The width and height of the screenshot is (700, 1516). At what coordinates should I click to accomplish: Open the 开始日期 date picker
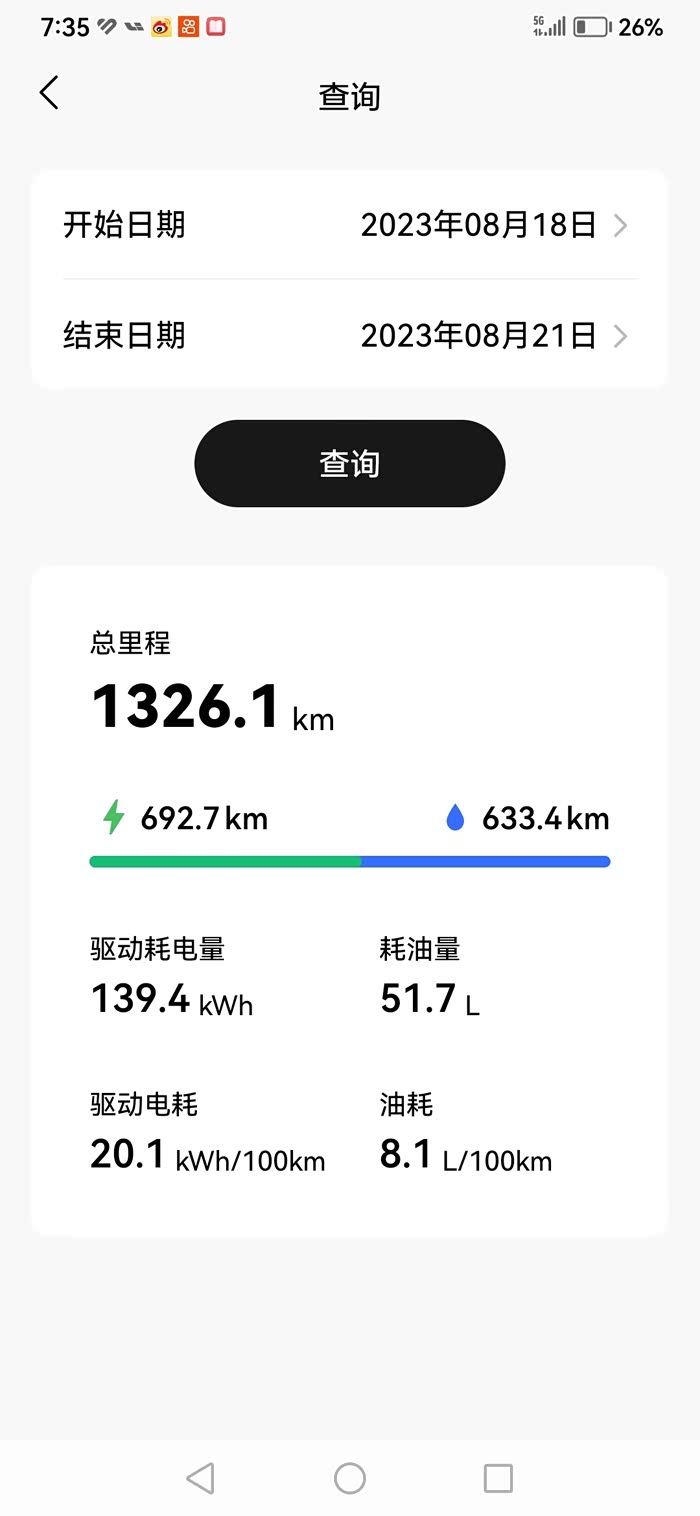pos(349,225)
